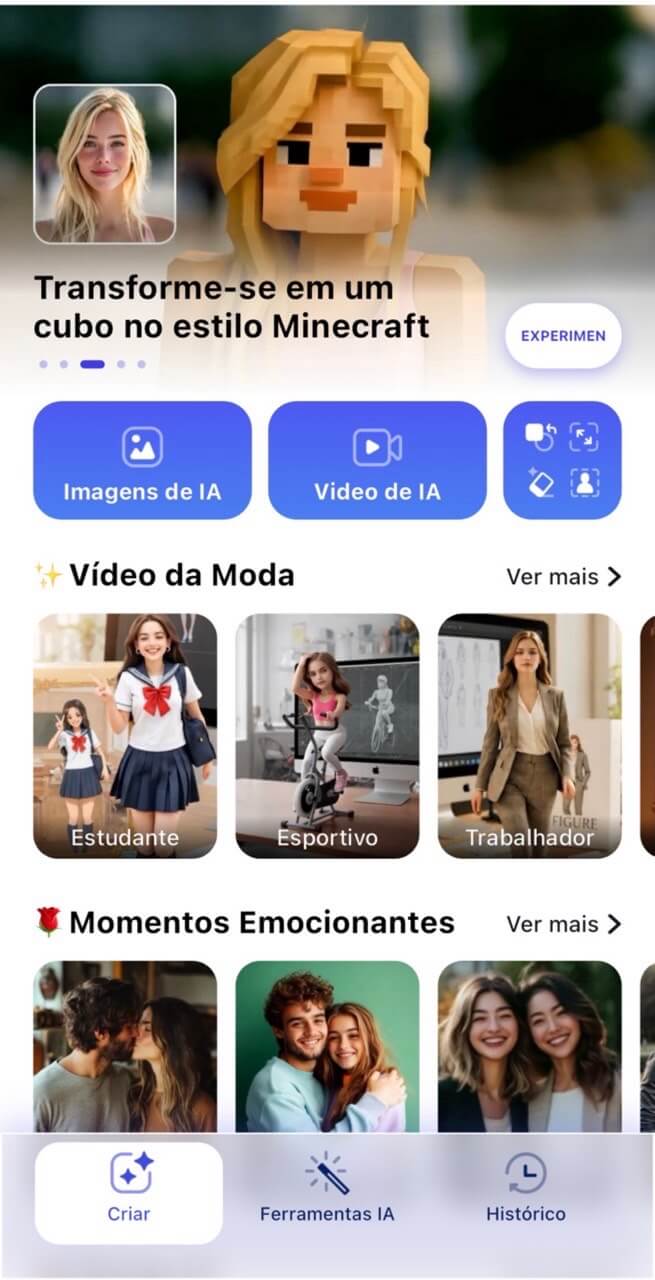
Task: Open Imagens de IA
Action: 142,461
